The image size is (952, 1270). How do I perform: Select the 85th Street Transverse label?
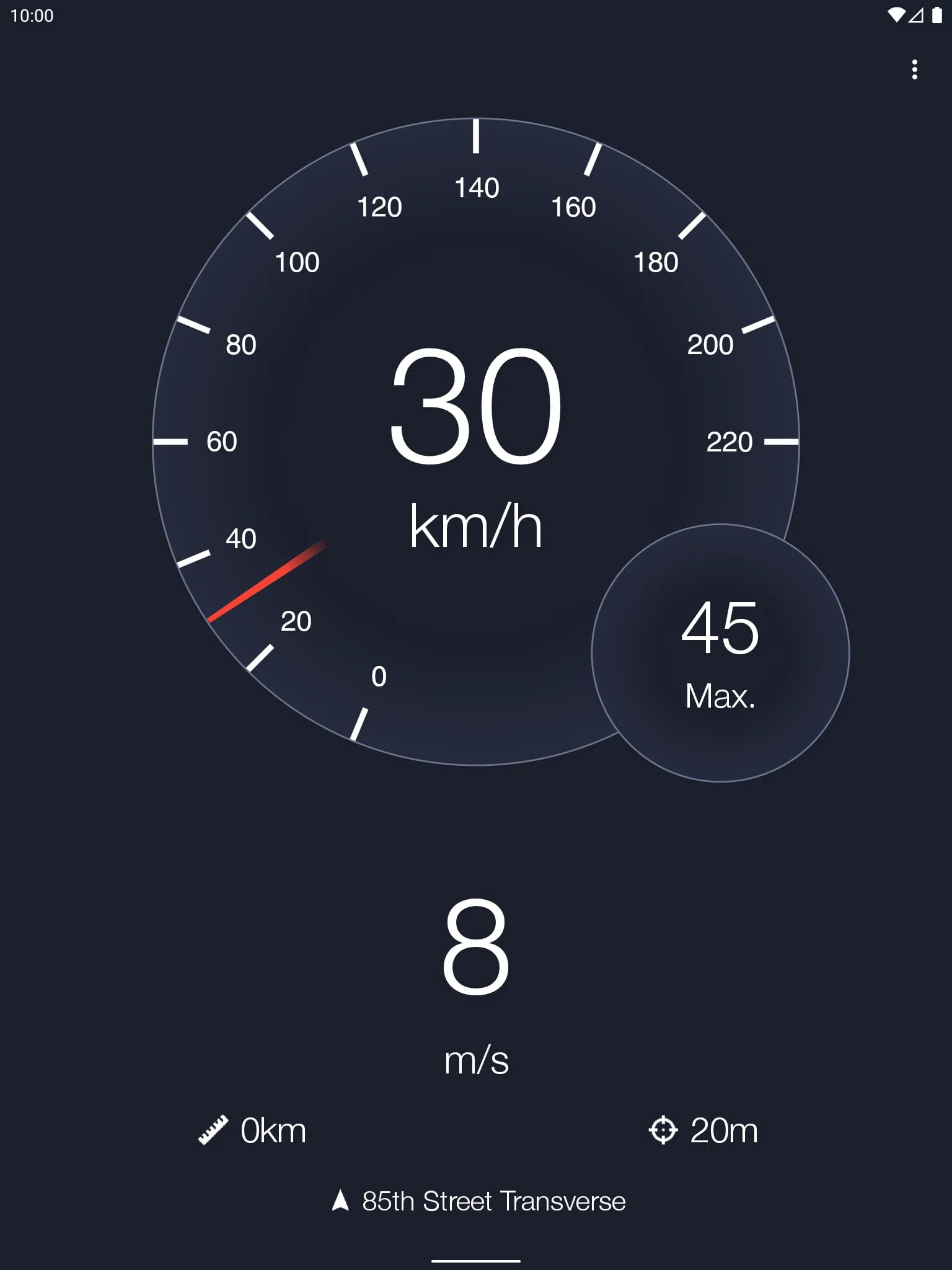(x=494, y=1199)
